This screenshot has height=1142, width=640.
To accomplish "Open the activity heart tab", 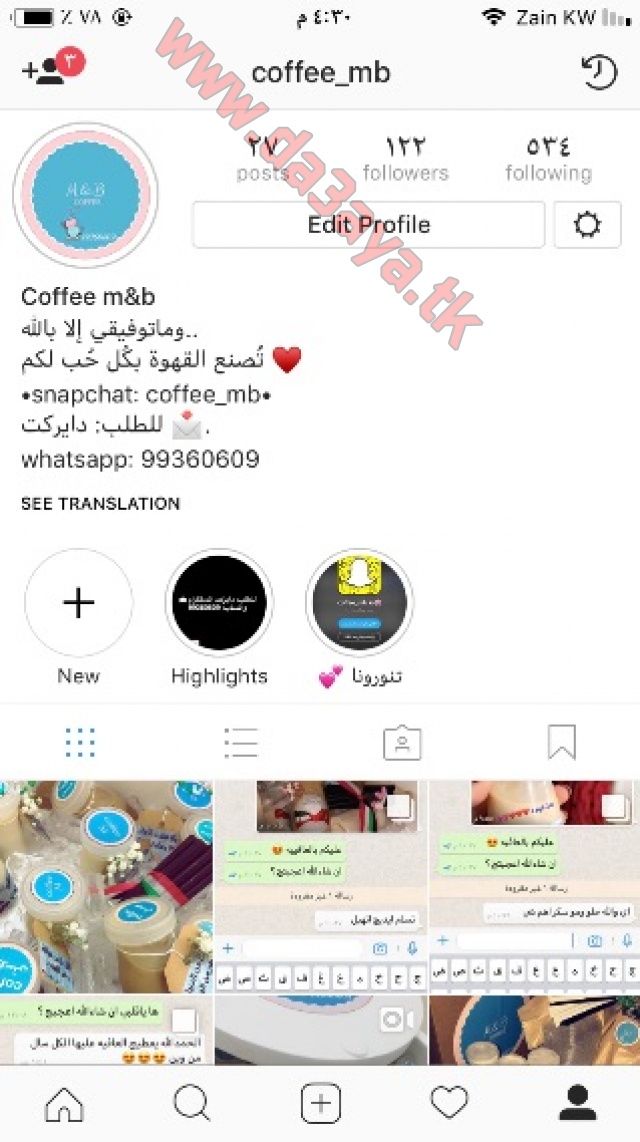I will 449,1104.
